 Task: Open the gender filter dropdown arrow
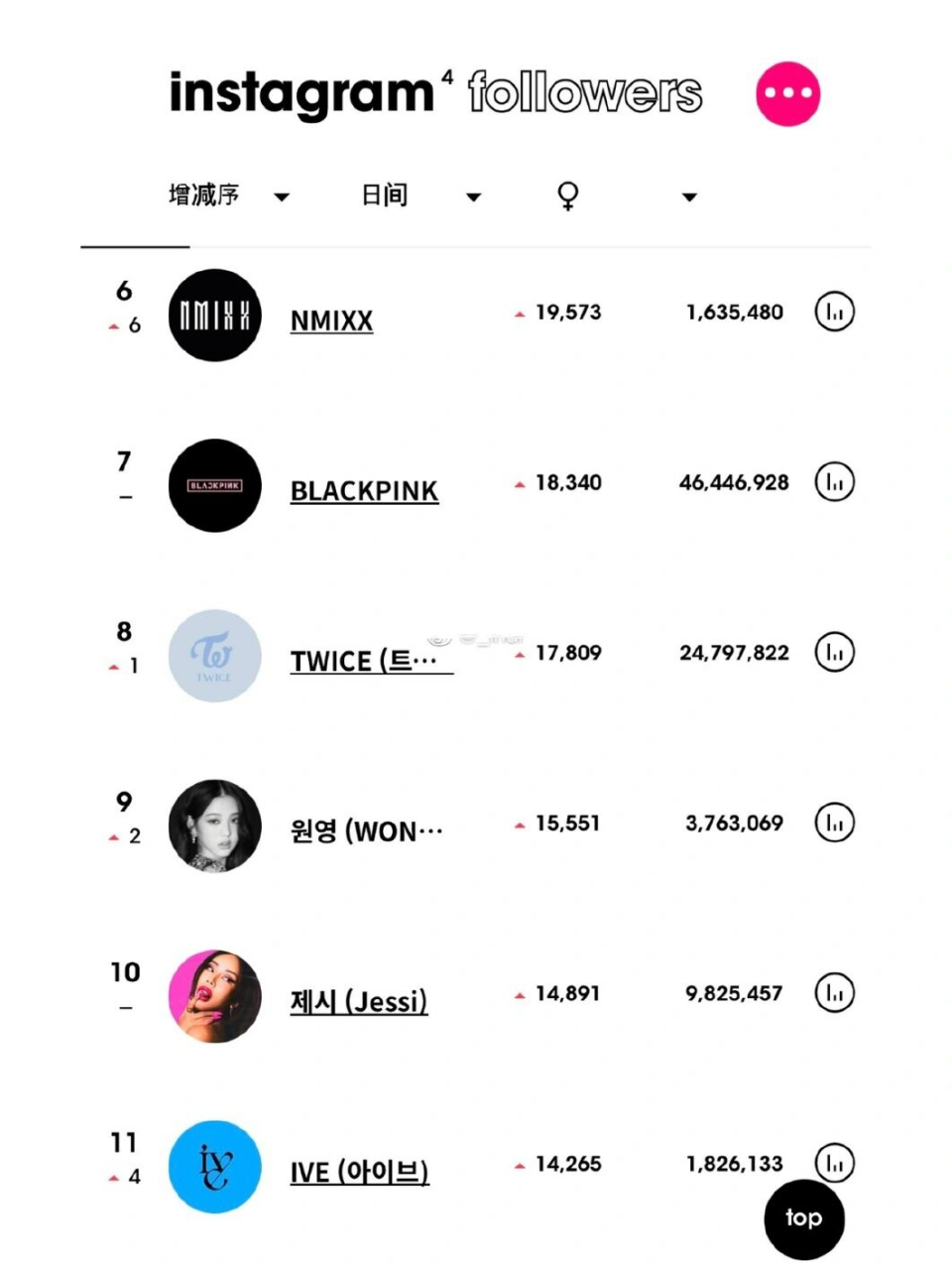(x=689, y=197)
